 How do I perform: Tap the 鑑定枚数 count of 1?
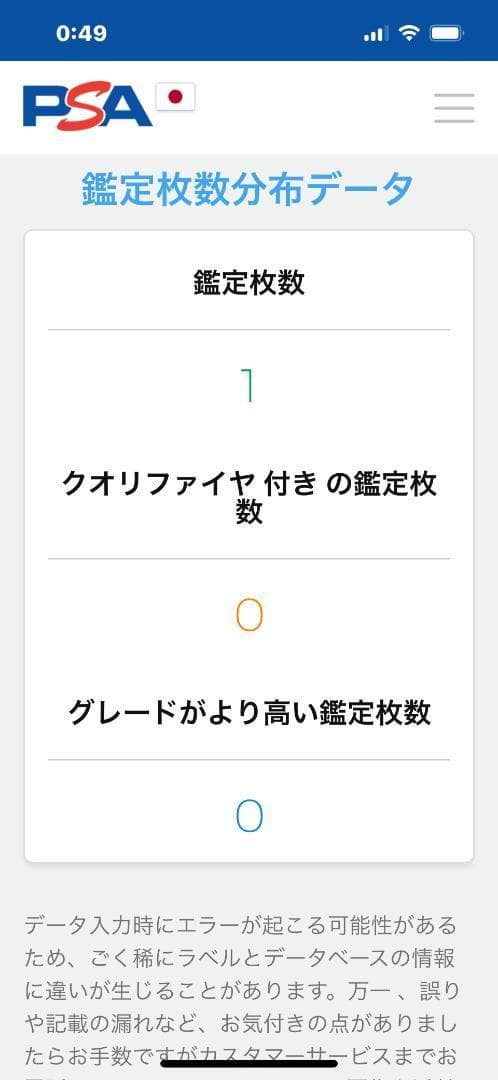(248, 385)
